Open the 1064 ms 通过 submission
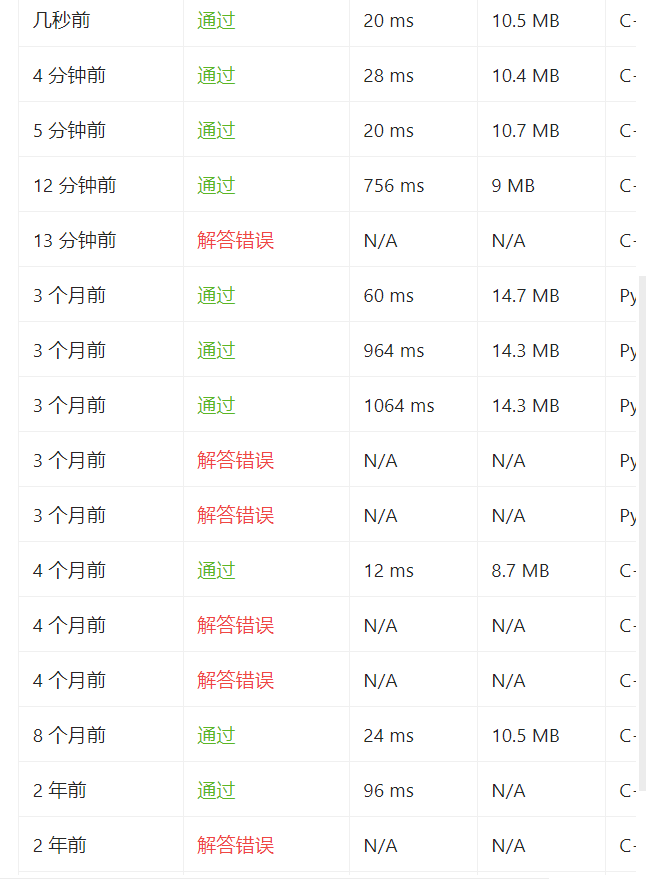Image resolution: width=648 pixels, height=879 pixels. 216,405
